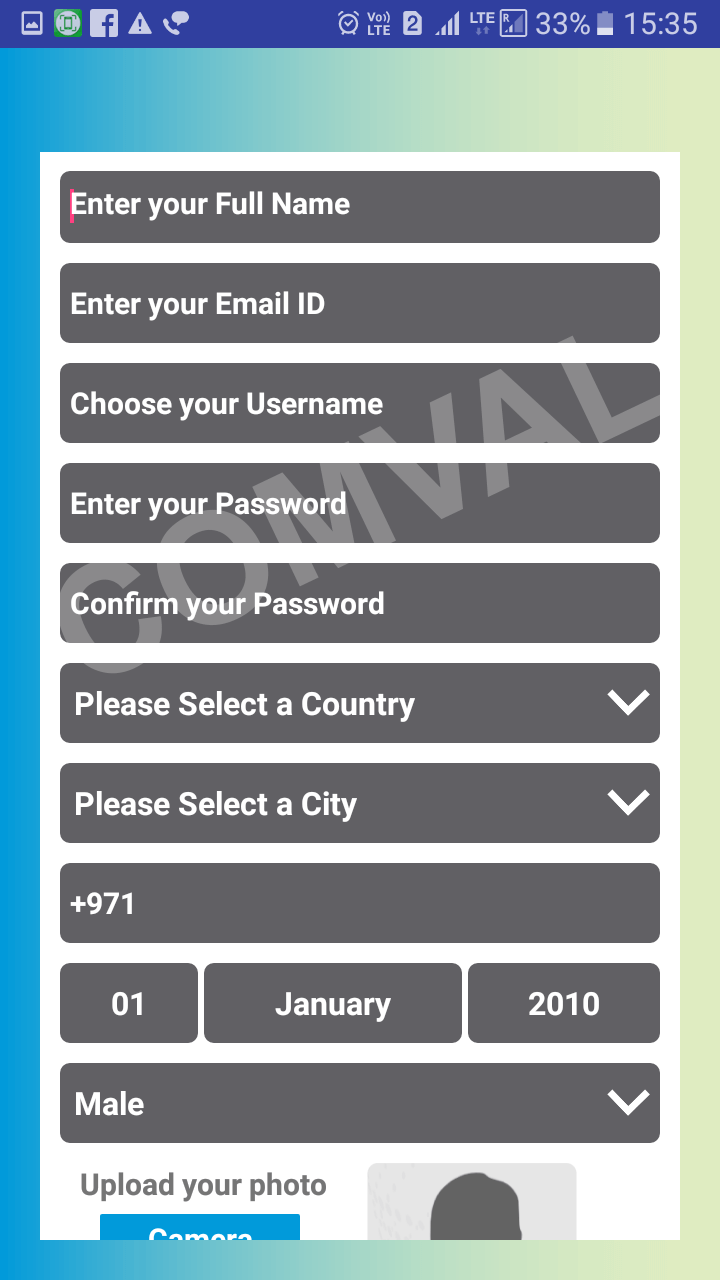
Task: Focus the Enter your Email ID field
Action: click(x=360, y=303)
